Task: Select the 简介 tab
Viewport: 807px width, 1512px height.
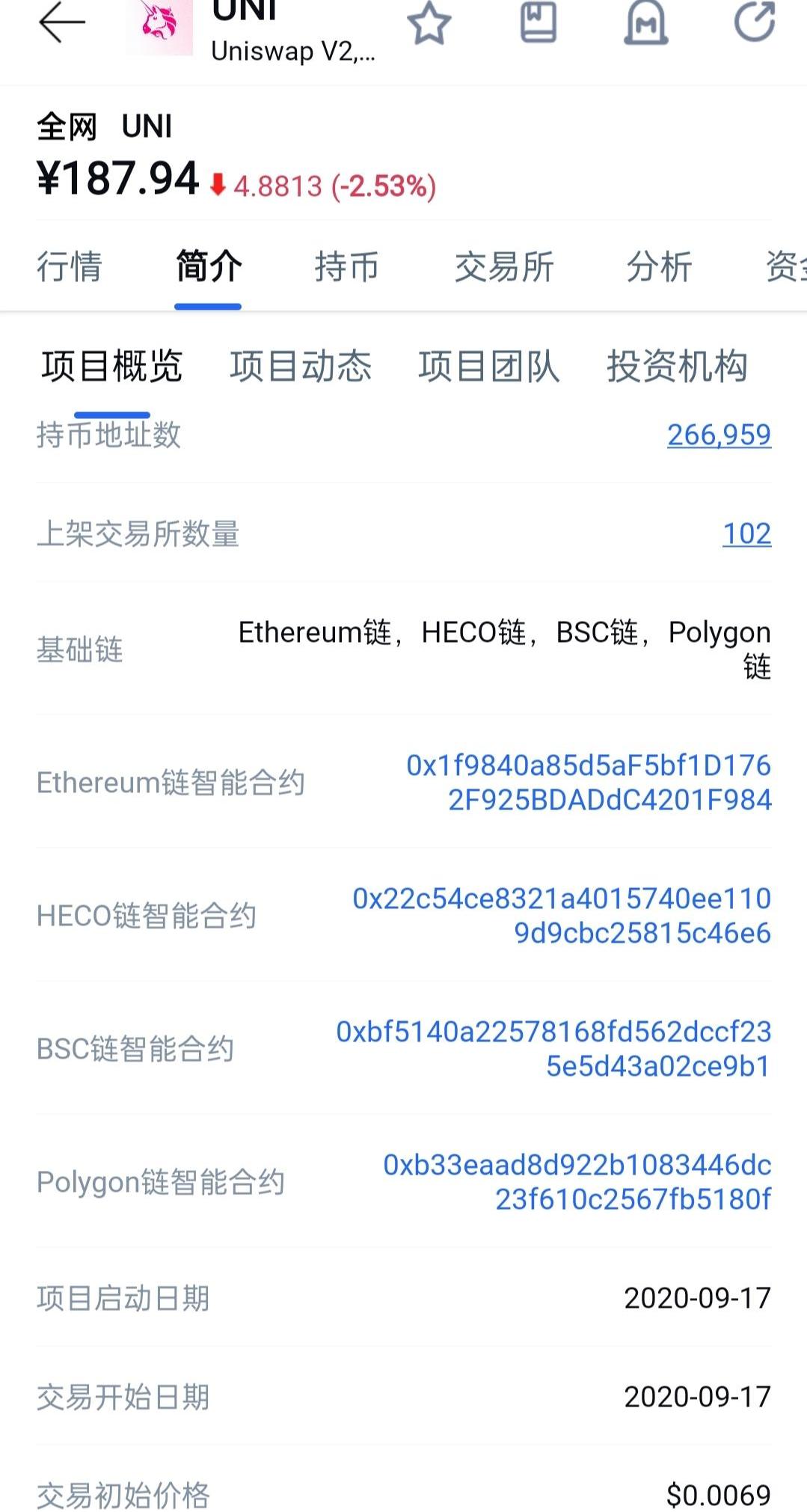Action: pos(208,267)
